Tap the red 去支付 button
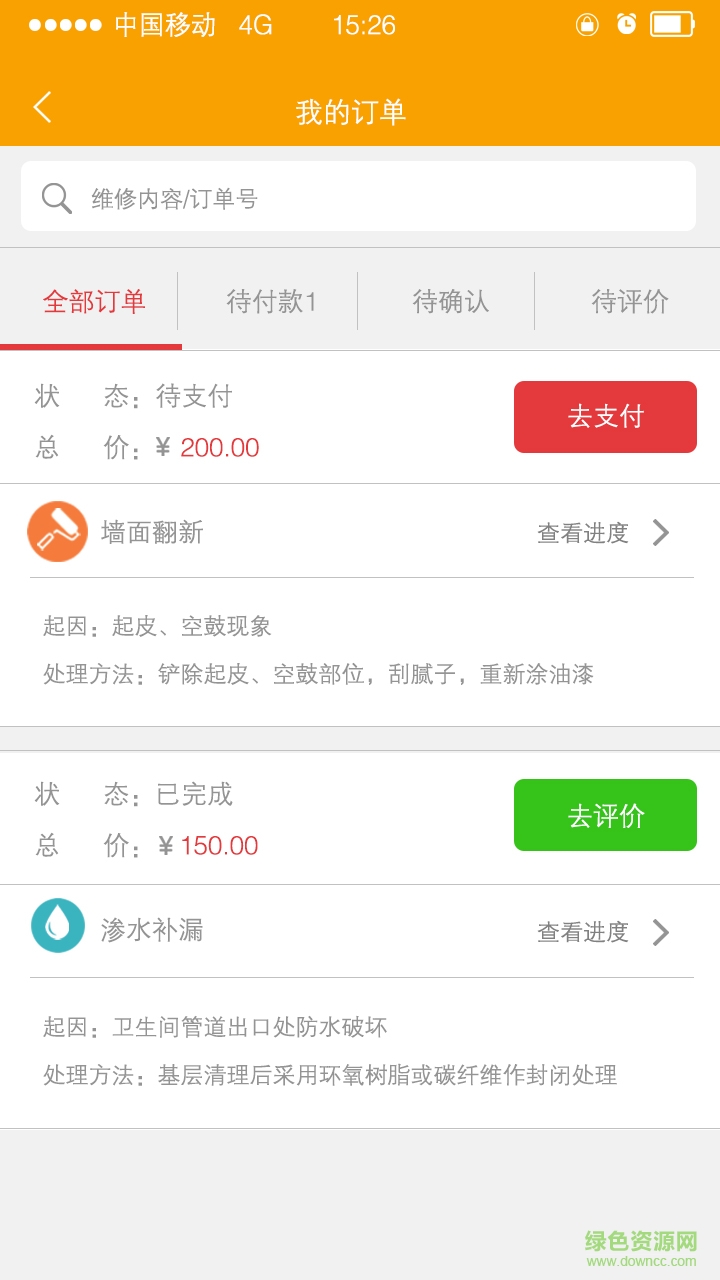Image resolution: width=720 pixels, height=1280 pixels. click(605, 417)
